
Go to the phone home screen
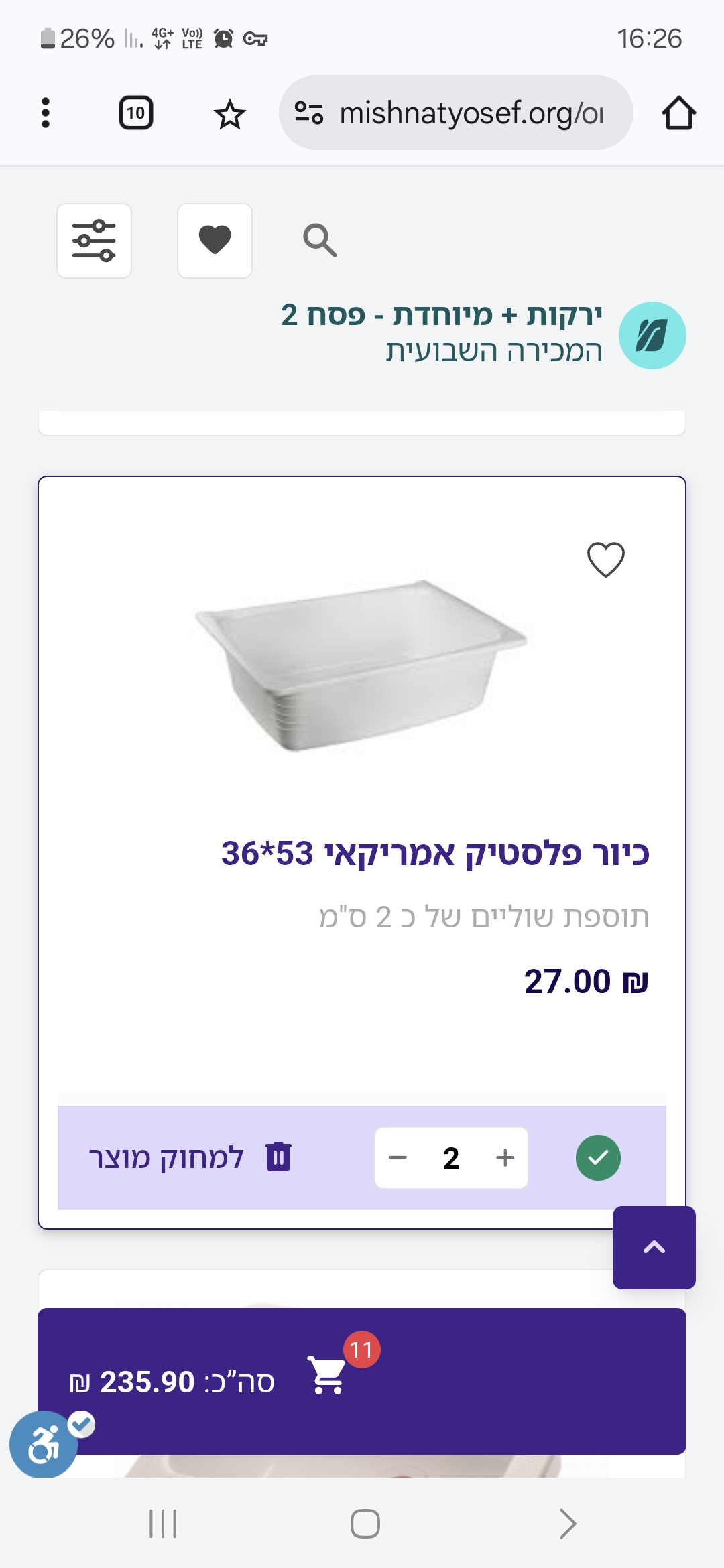tap(365, 1524)
